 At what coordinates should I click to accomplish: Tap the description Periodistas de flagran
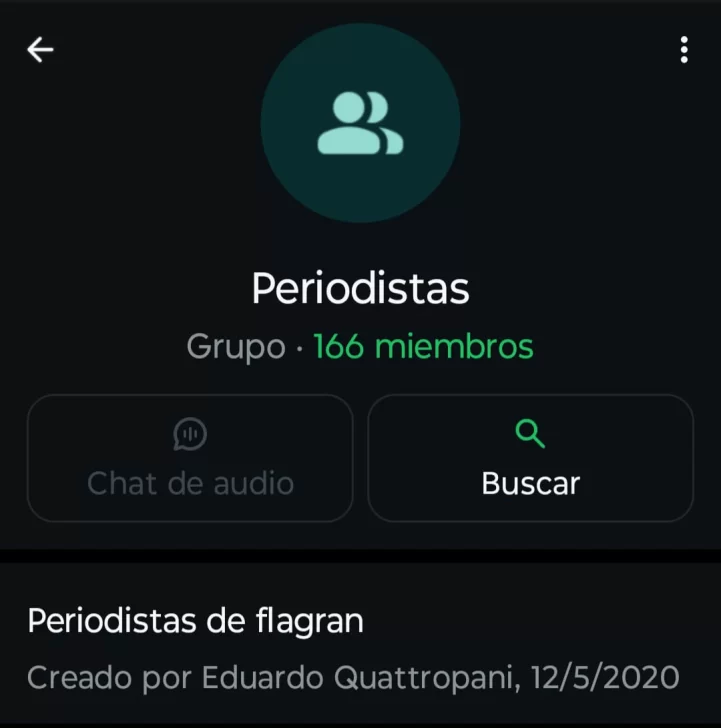click(196, 621)
